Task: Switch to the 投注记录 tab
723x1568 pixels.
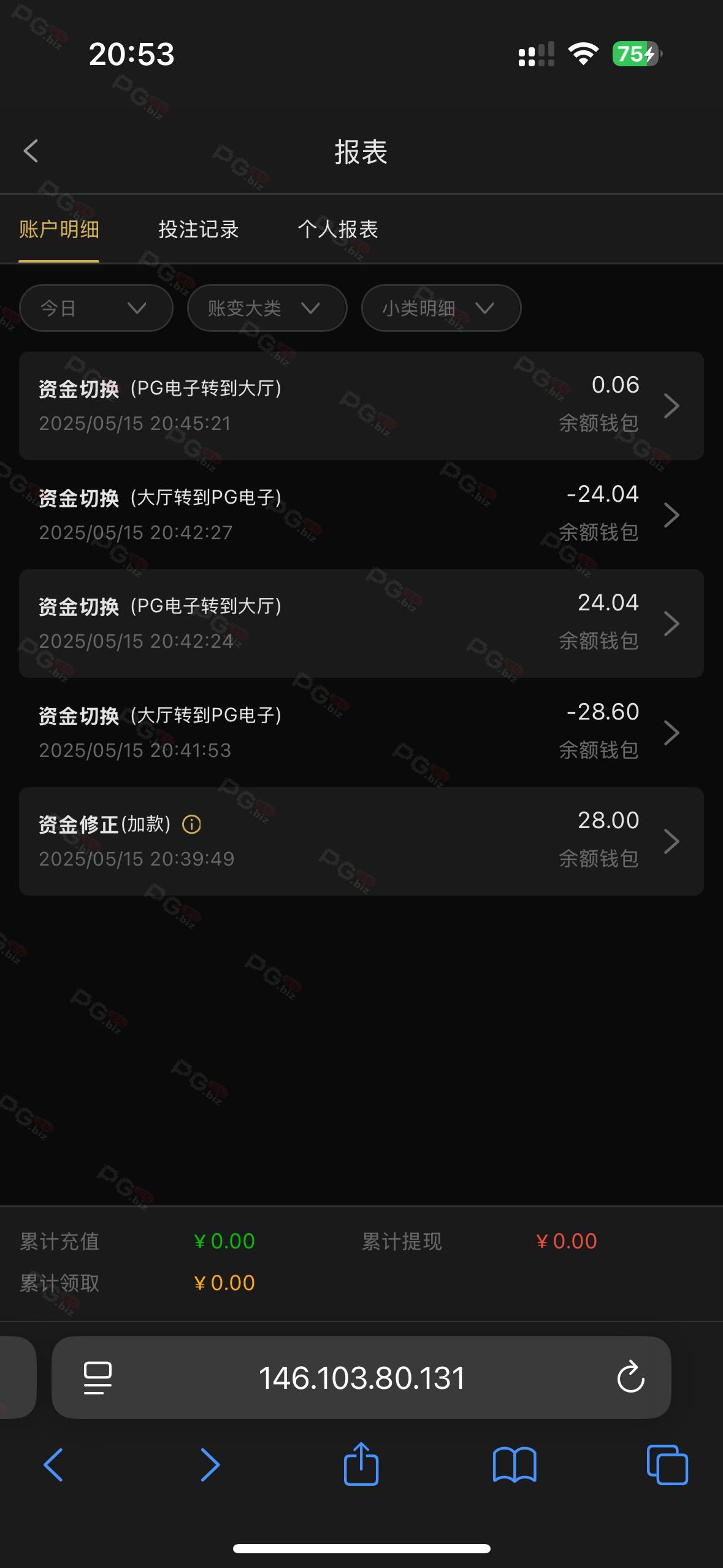Action: tap(198, 229)
